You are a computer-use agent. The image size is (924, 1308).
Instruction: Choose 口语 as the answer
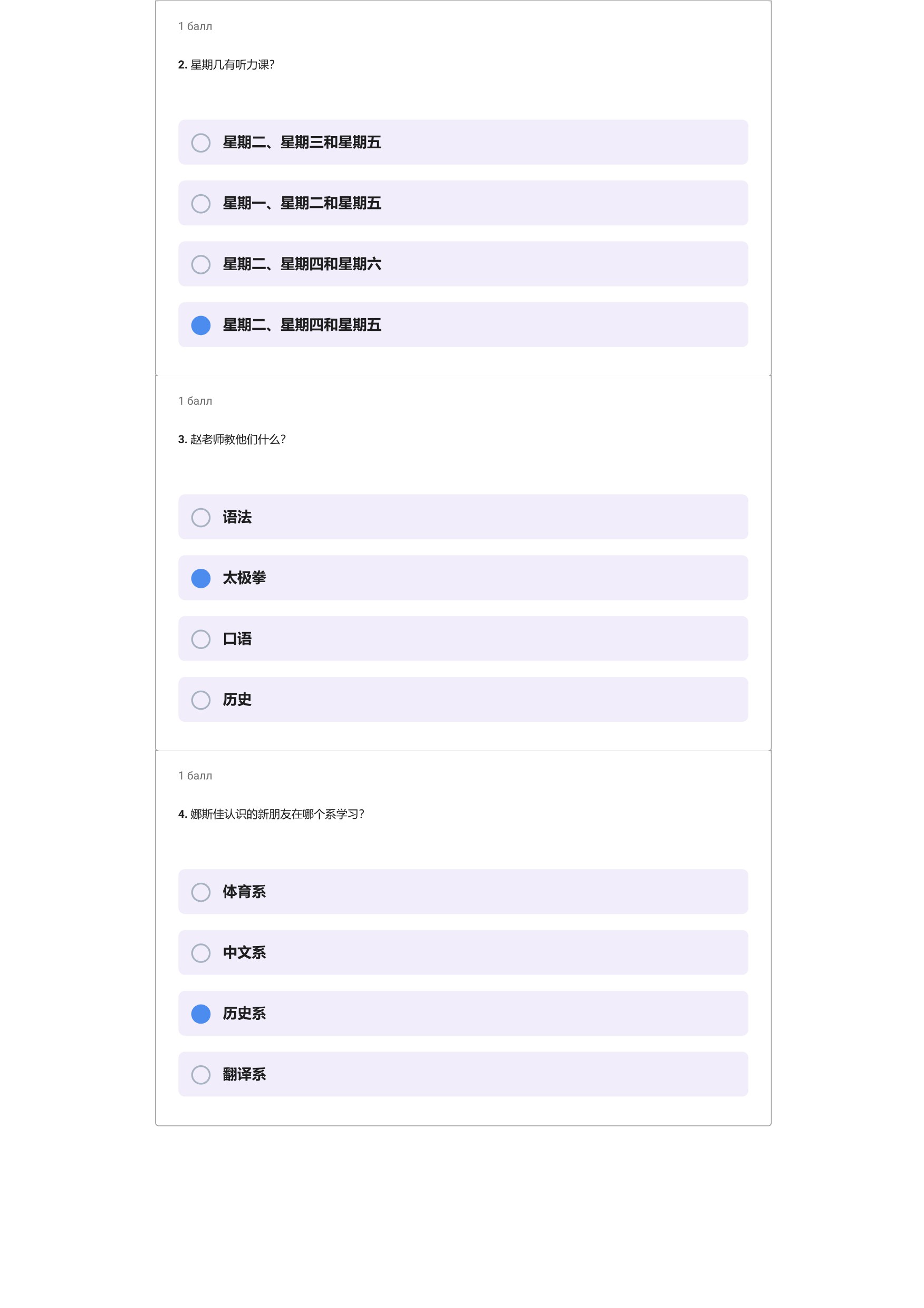click(x=463, y=638)
